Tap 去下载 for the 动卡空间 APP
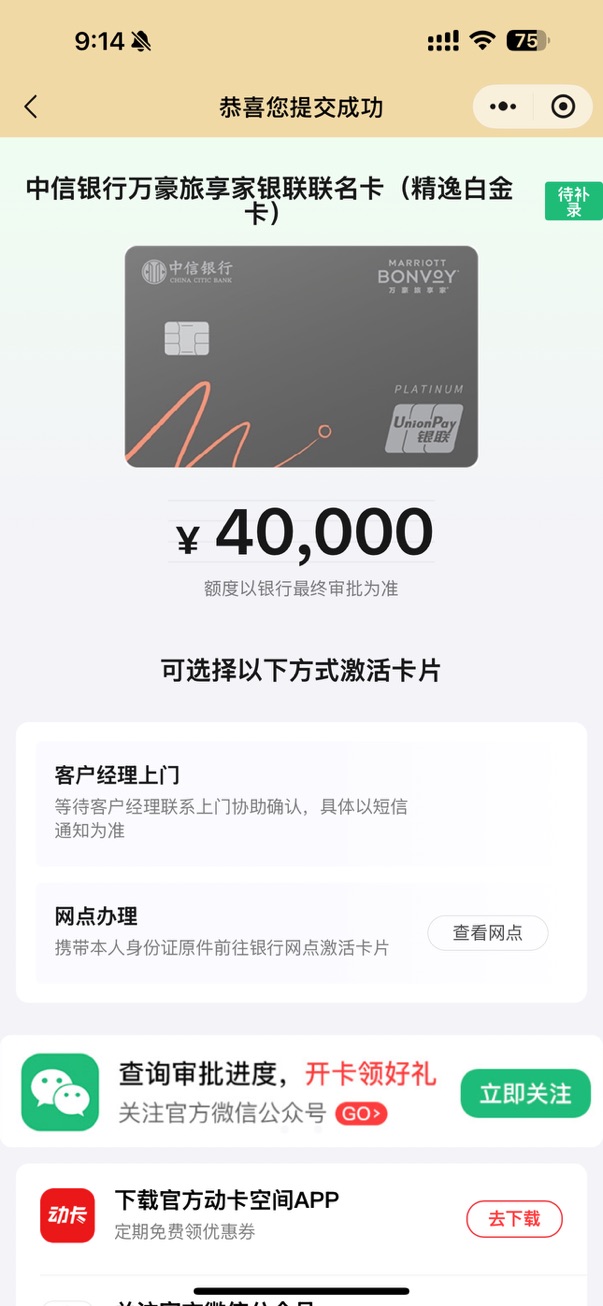603x1306 pixels. click(x=514, y=1218)
